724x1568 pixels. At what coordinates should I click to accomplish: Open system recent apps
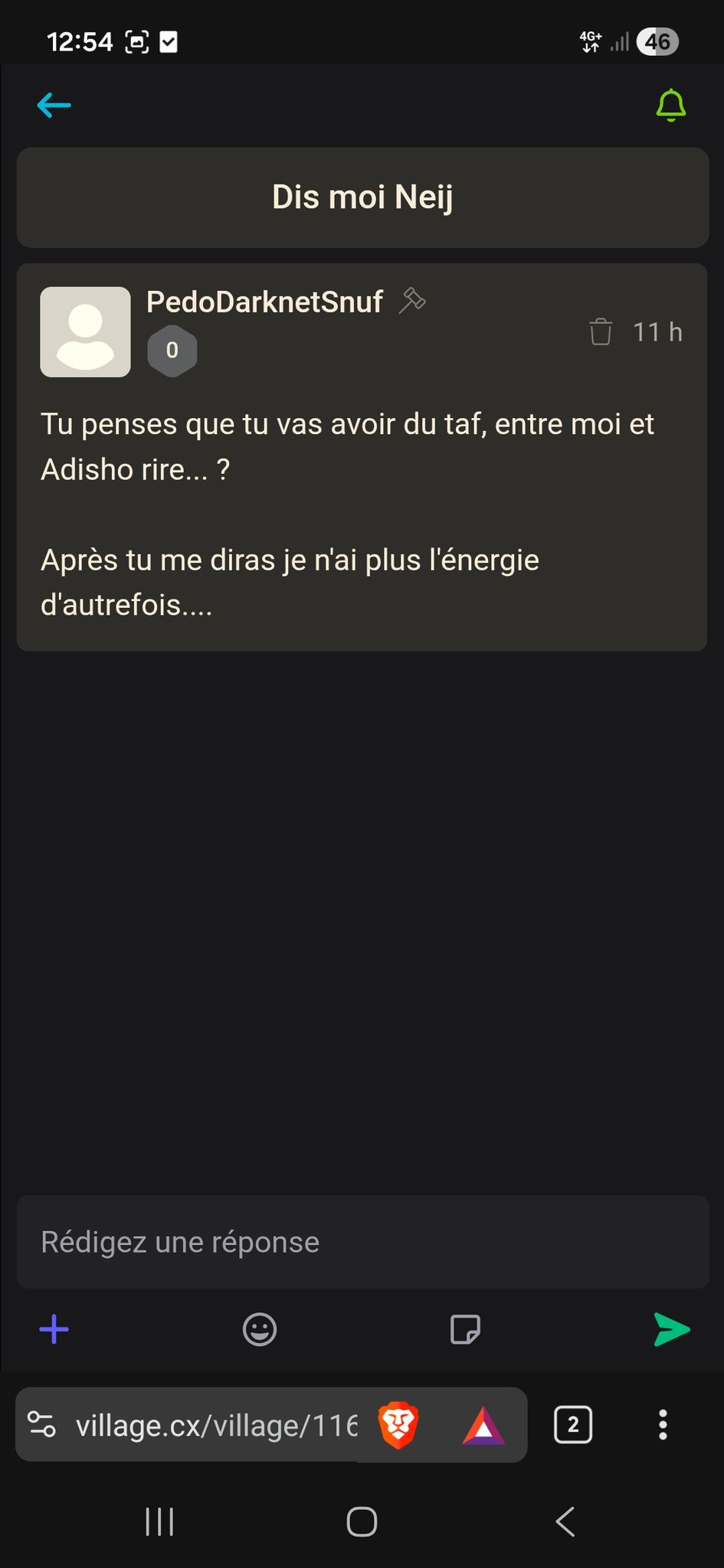pyautogui.click(x=159, y=1521)
